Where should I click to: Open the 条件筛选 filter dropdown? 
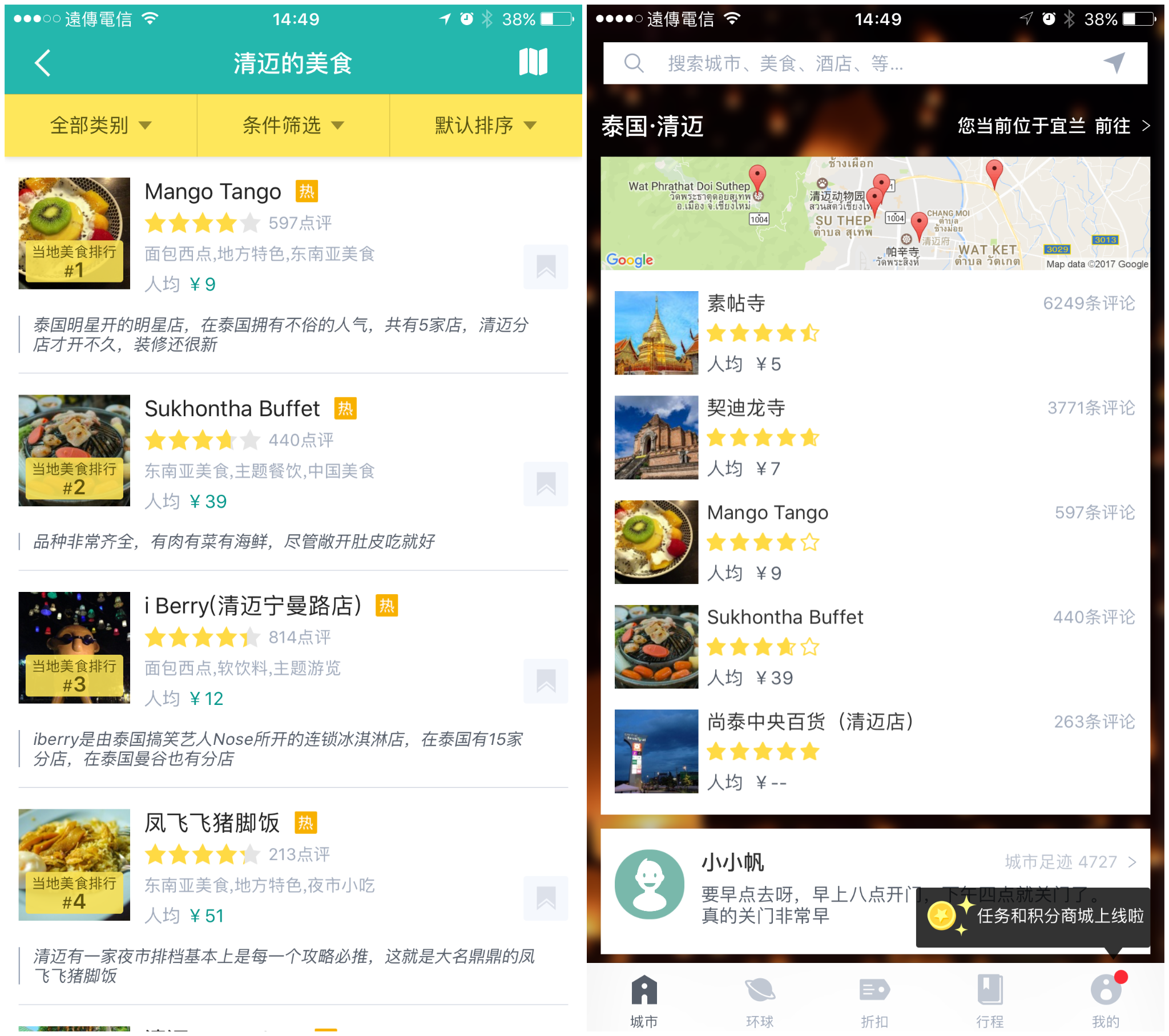293,125
